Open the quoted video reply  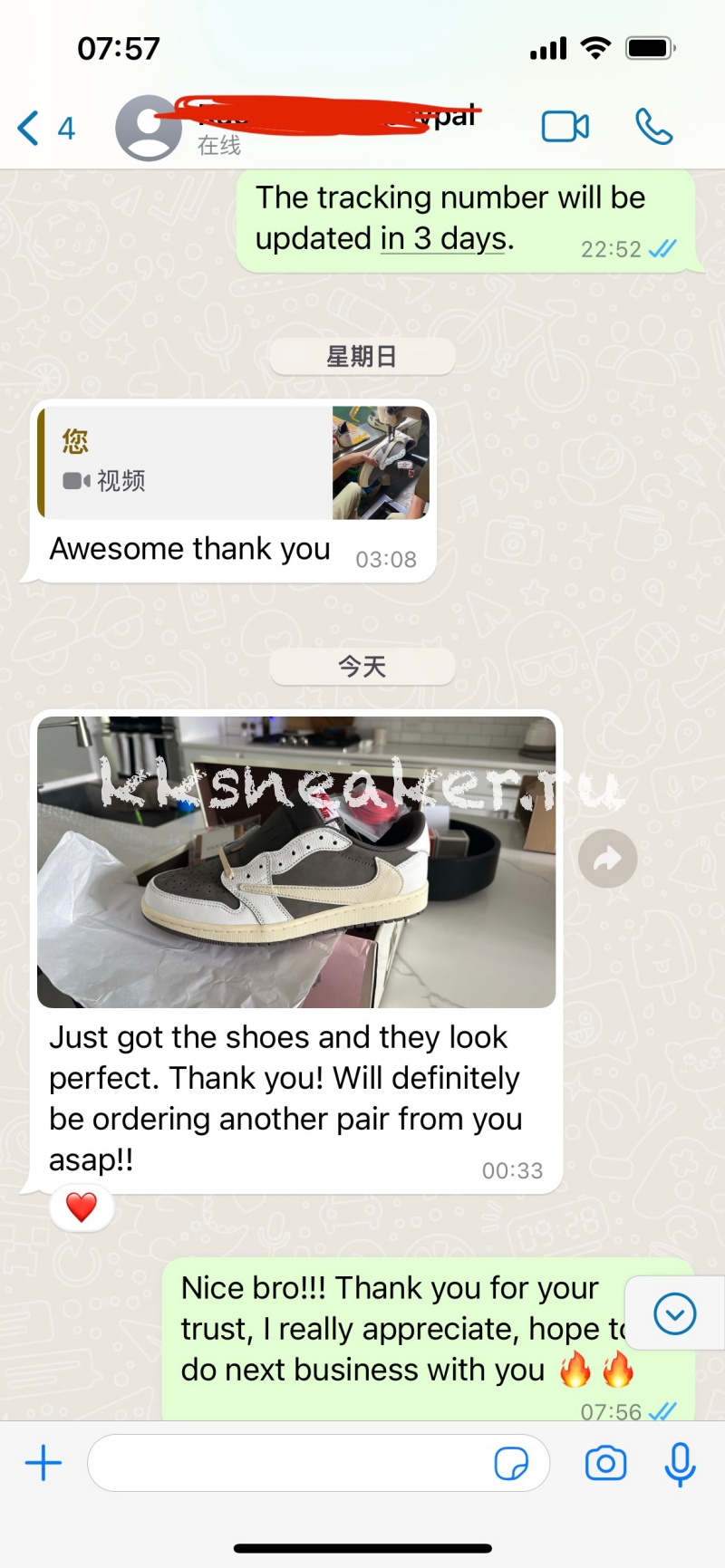234,463
